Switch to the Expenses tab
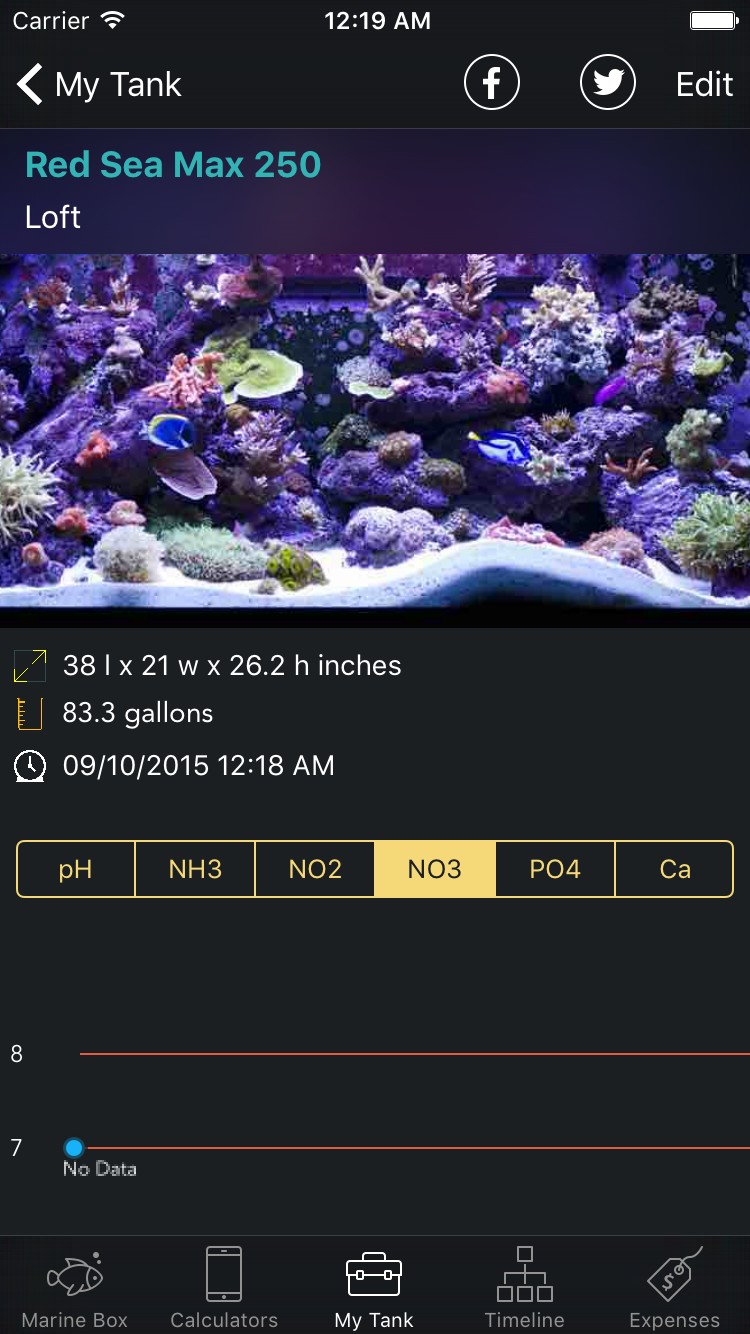Image resolution: width=750 pixels, height=1334 pixels. [x=675, y=1287]
